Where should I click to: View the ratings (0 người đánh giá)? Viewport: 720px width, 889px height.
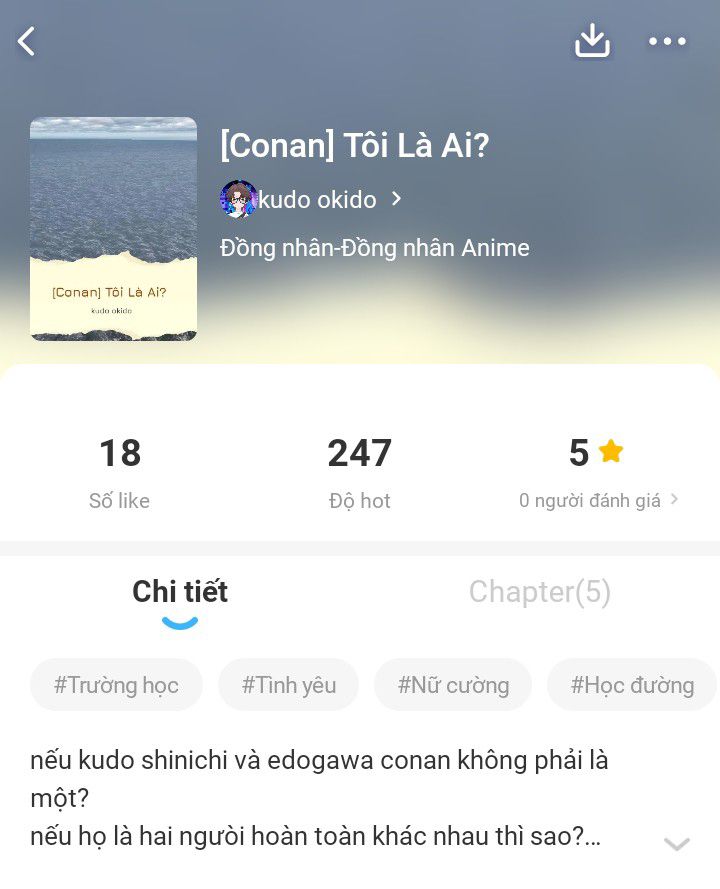click(x=598, y=500)
